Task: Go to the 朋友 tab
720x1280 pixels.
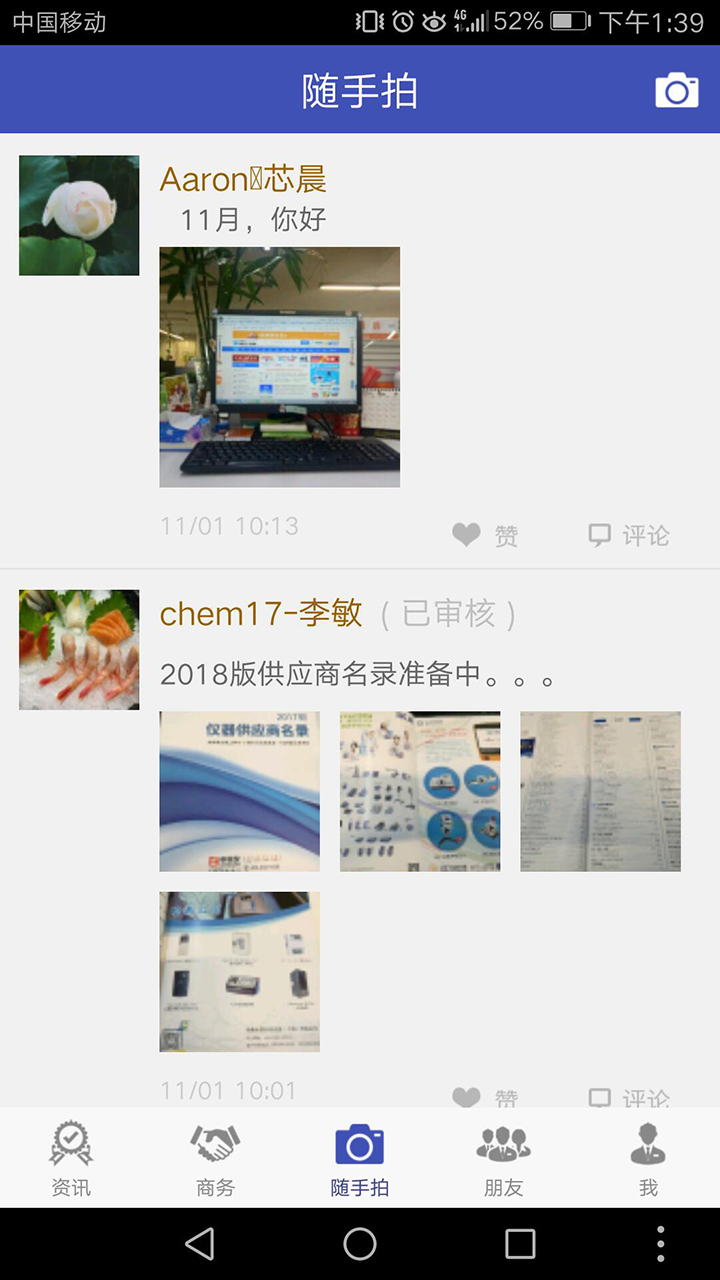Action: pyautogui.click(x=504, y=1158)
